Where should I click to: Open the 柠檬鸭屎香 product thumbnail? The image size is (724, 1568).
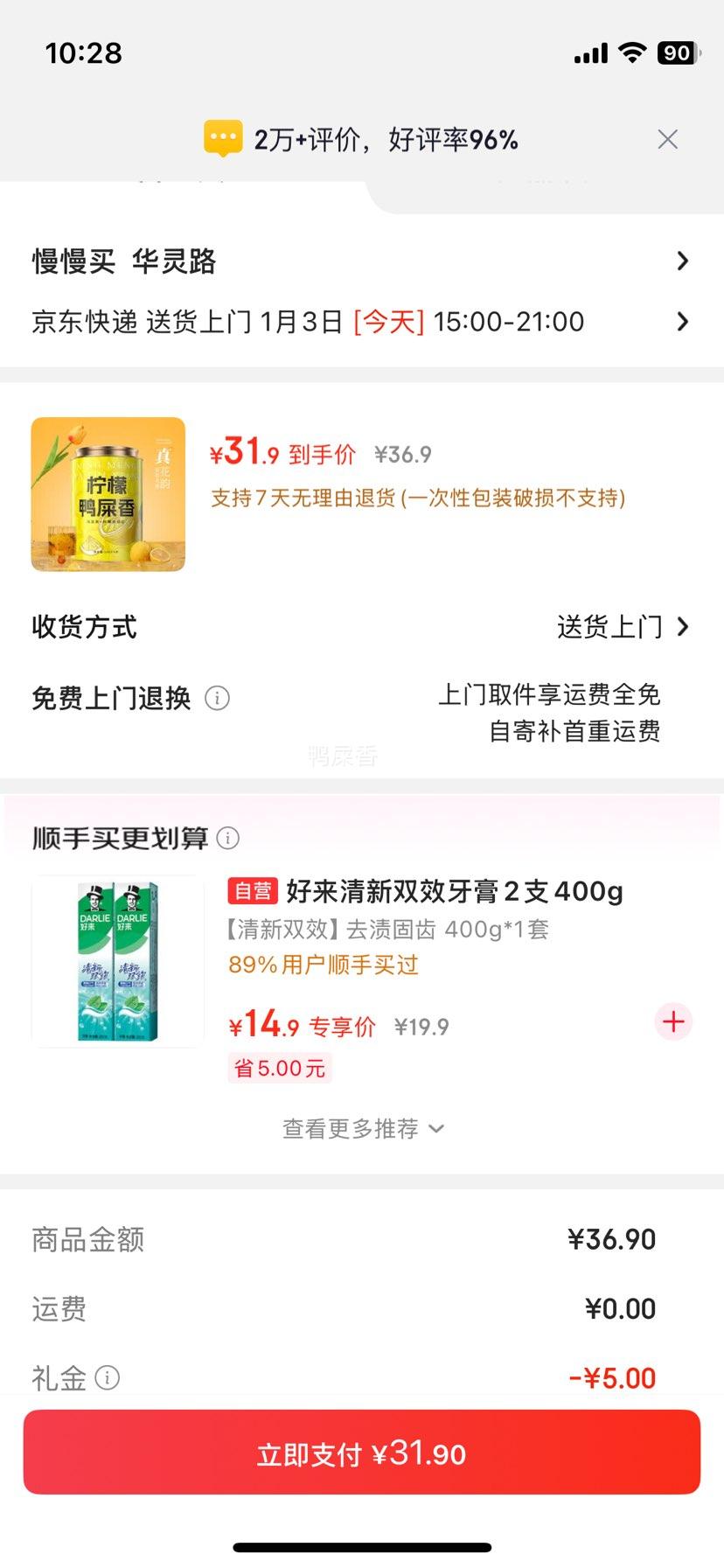click(x=107, y=494)
